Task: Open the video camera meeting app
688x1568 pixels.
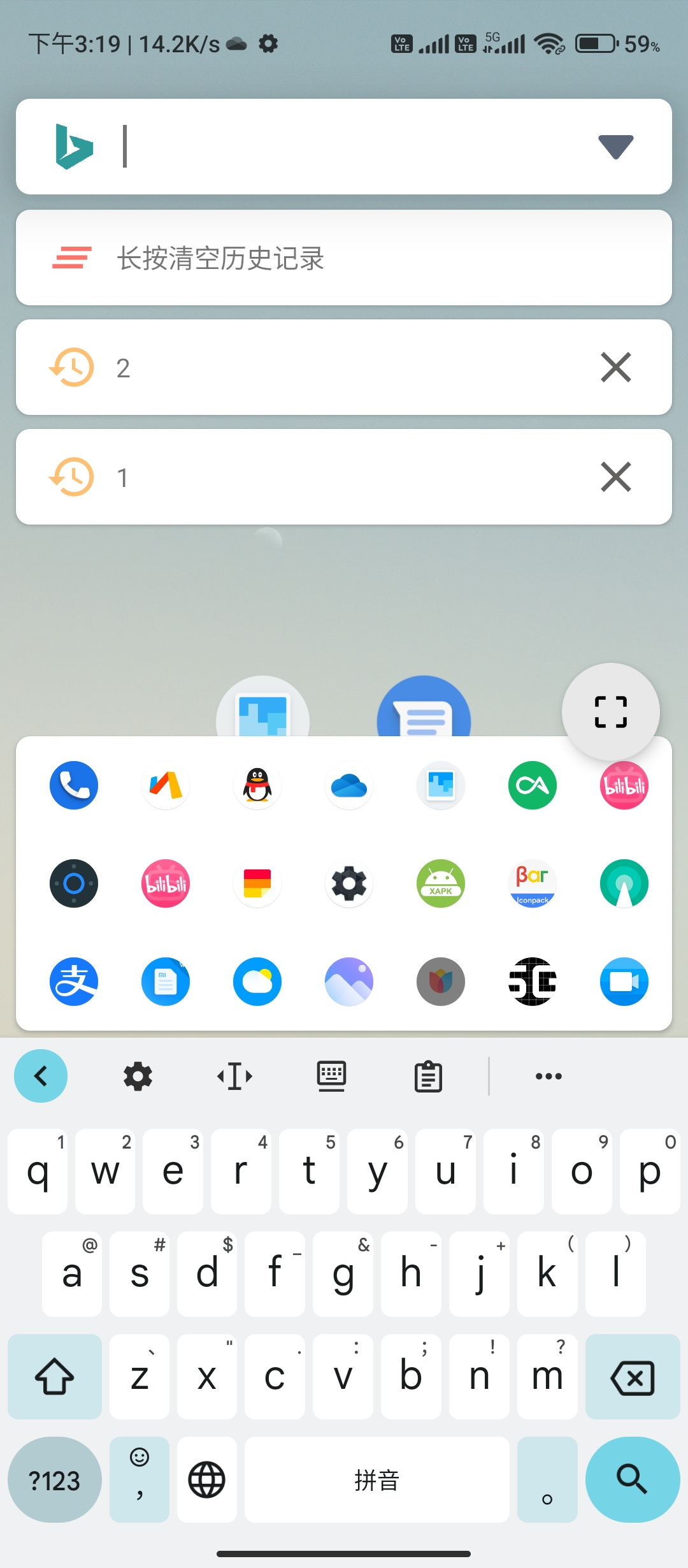Action: point(624,982)
